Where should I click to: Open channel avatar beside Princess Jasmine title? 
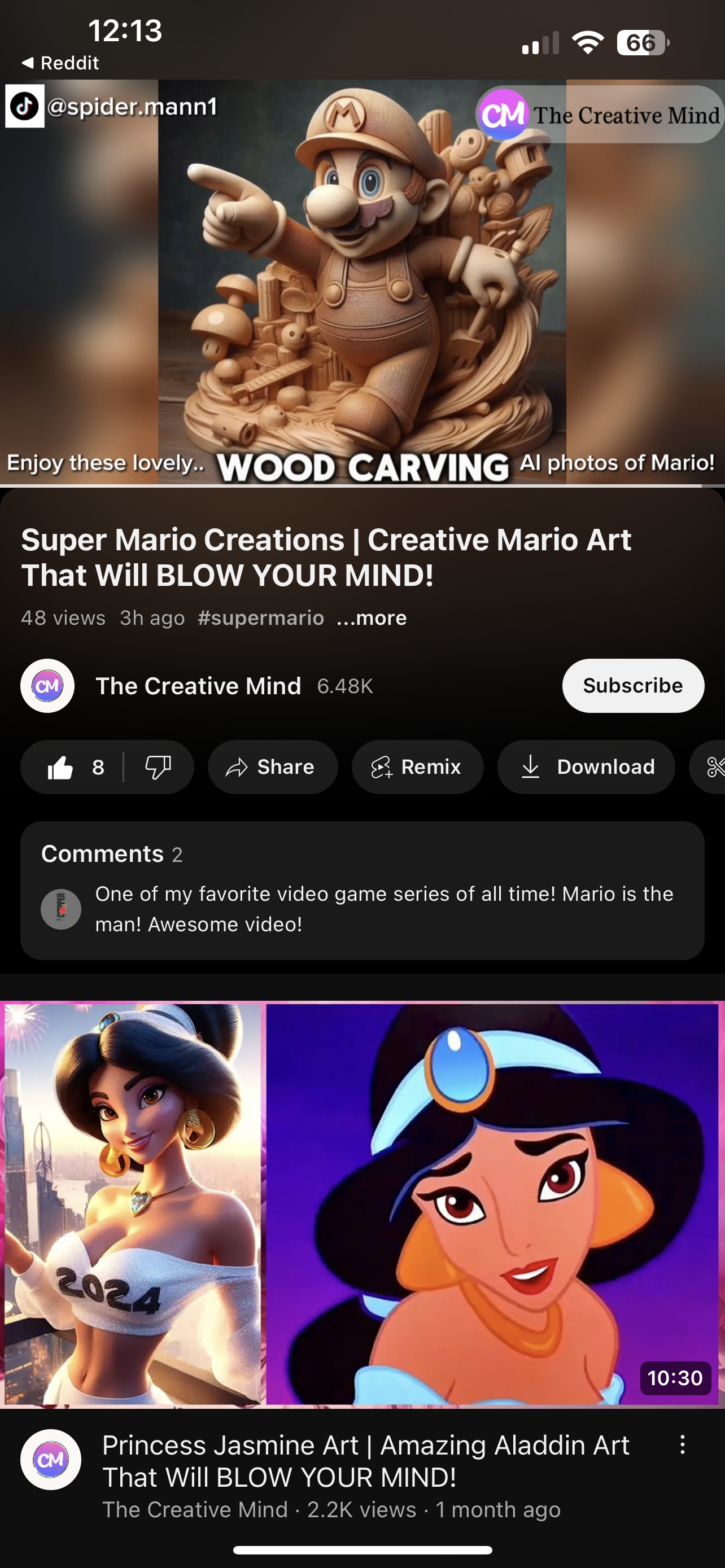(x=50, y=1460)
